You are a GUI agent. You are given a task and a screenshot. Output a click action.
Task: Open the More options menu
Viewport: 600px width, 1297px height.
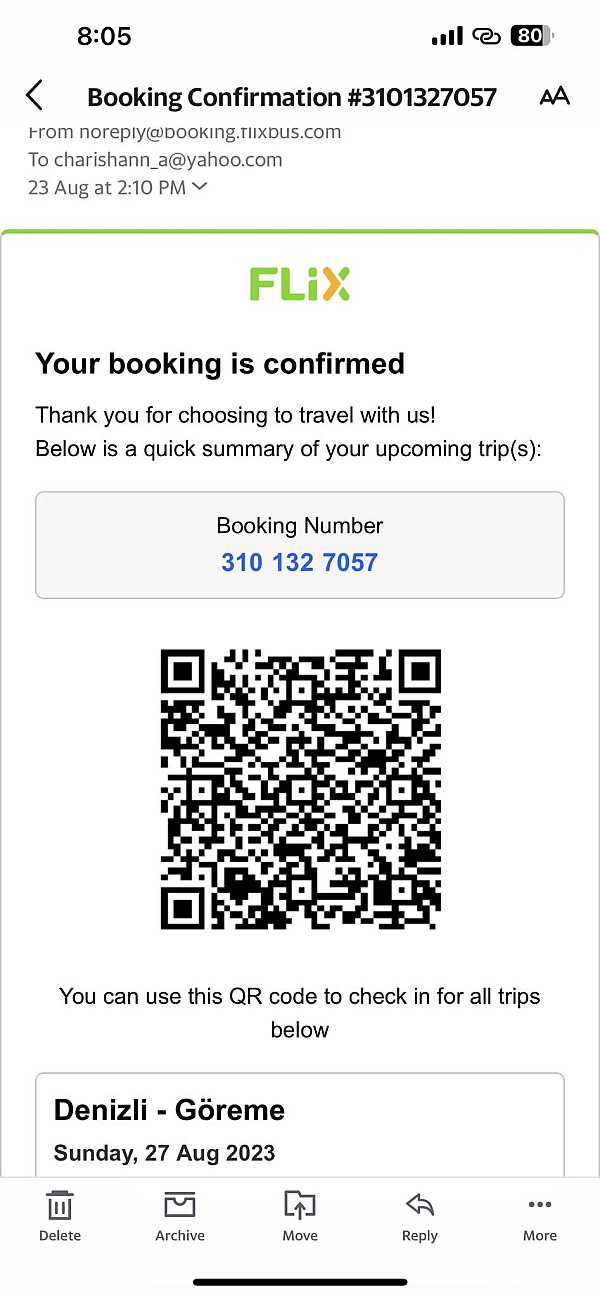pos(540,1215)
